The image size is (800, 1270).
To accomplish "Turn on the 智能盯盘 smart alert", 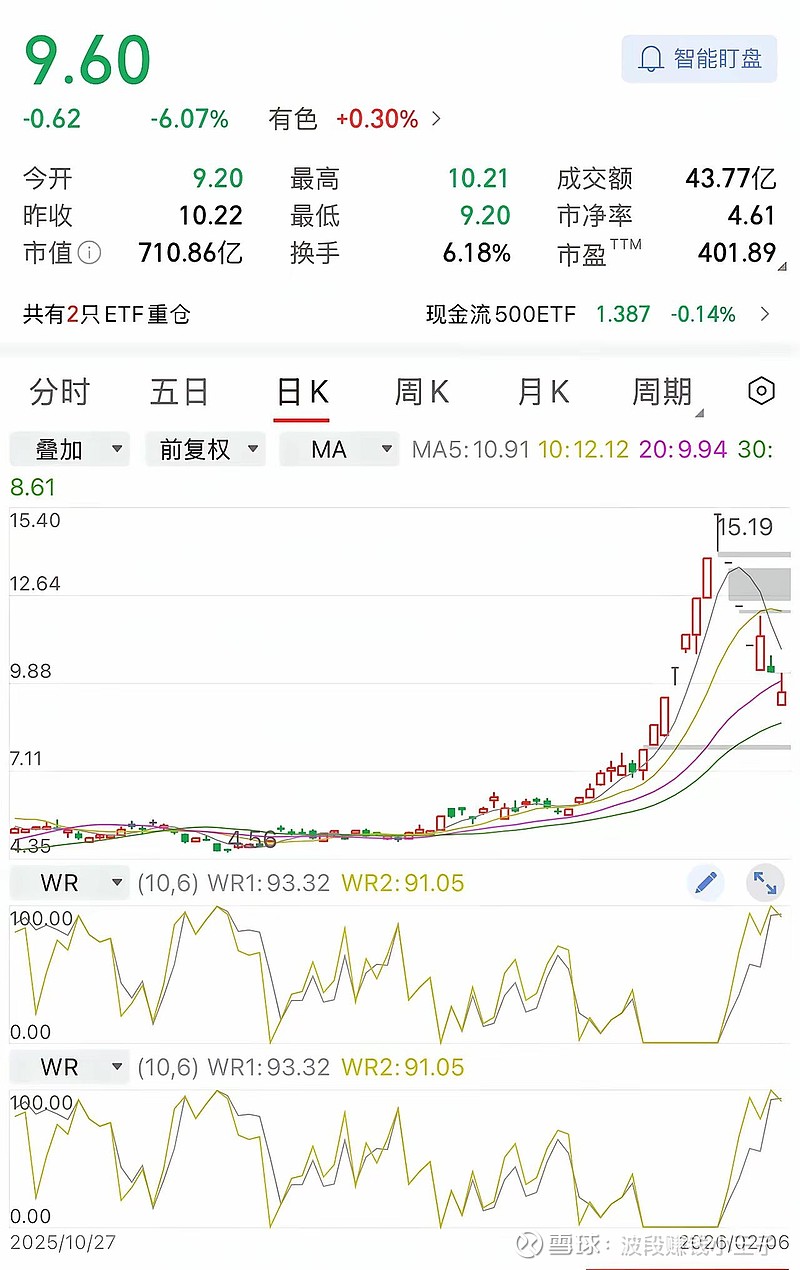I will (699, 58).
